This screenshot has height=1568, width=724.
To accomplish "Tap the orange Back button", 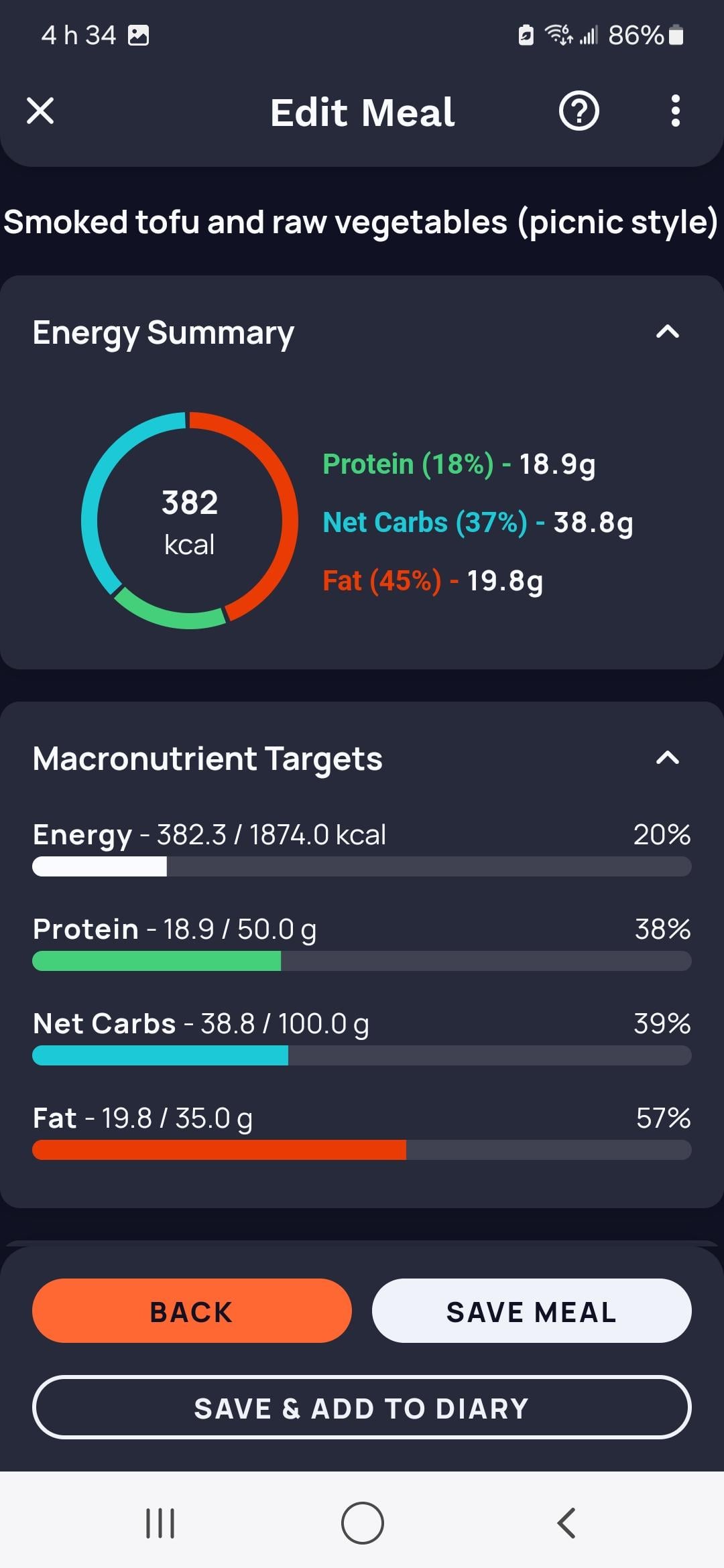I will tap(192, 1311).
